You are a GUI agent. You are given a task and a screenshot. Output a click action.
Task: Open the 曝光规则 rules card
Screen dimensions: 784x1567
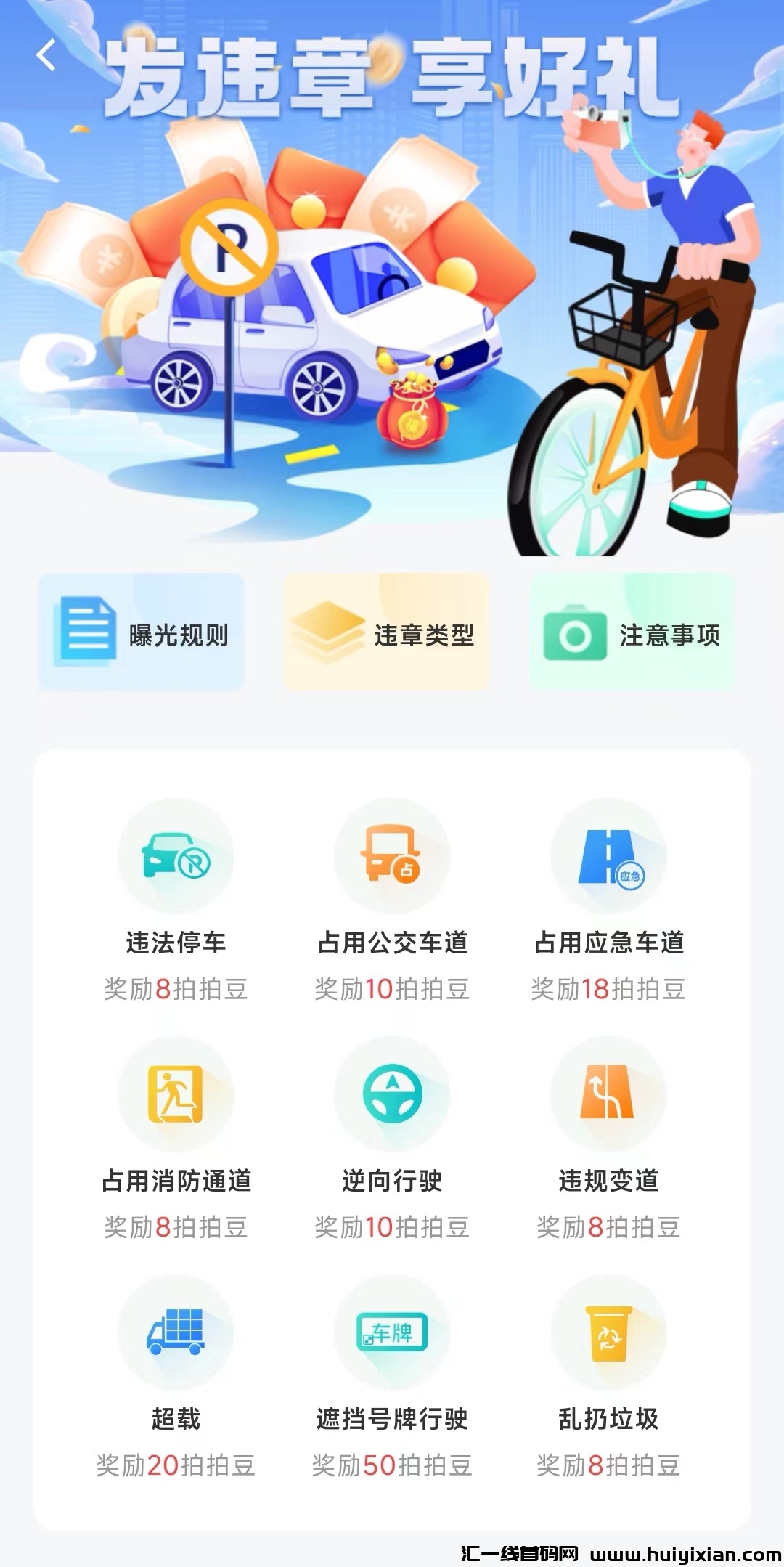(x=141, y=632)
